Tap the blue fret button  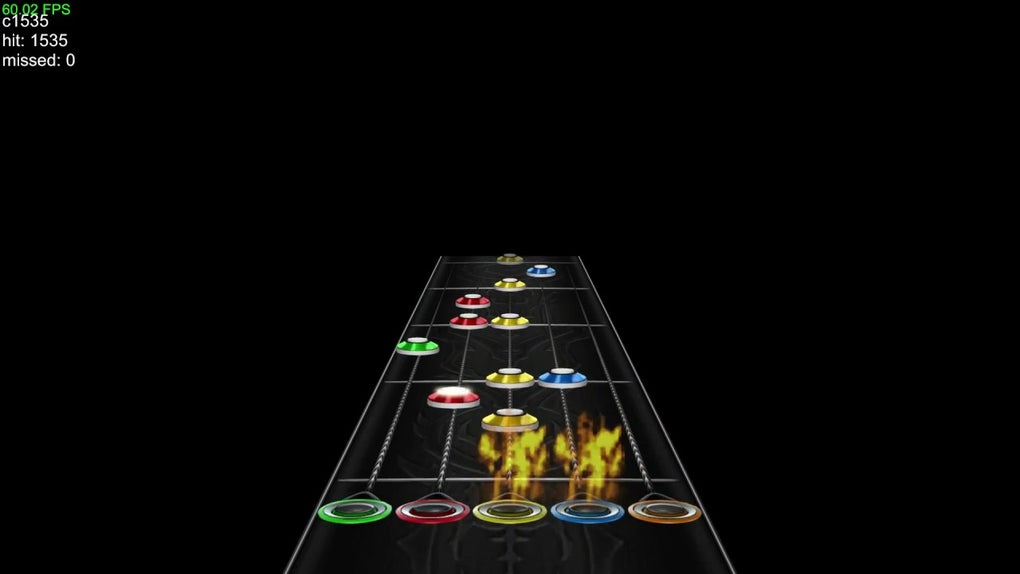pyautogui.click(x=587, y=511)
